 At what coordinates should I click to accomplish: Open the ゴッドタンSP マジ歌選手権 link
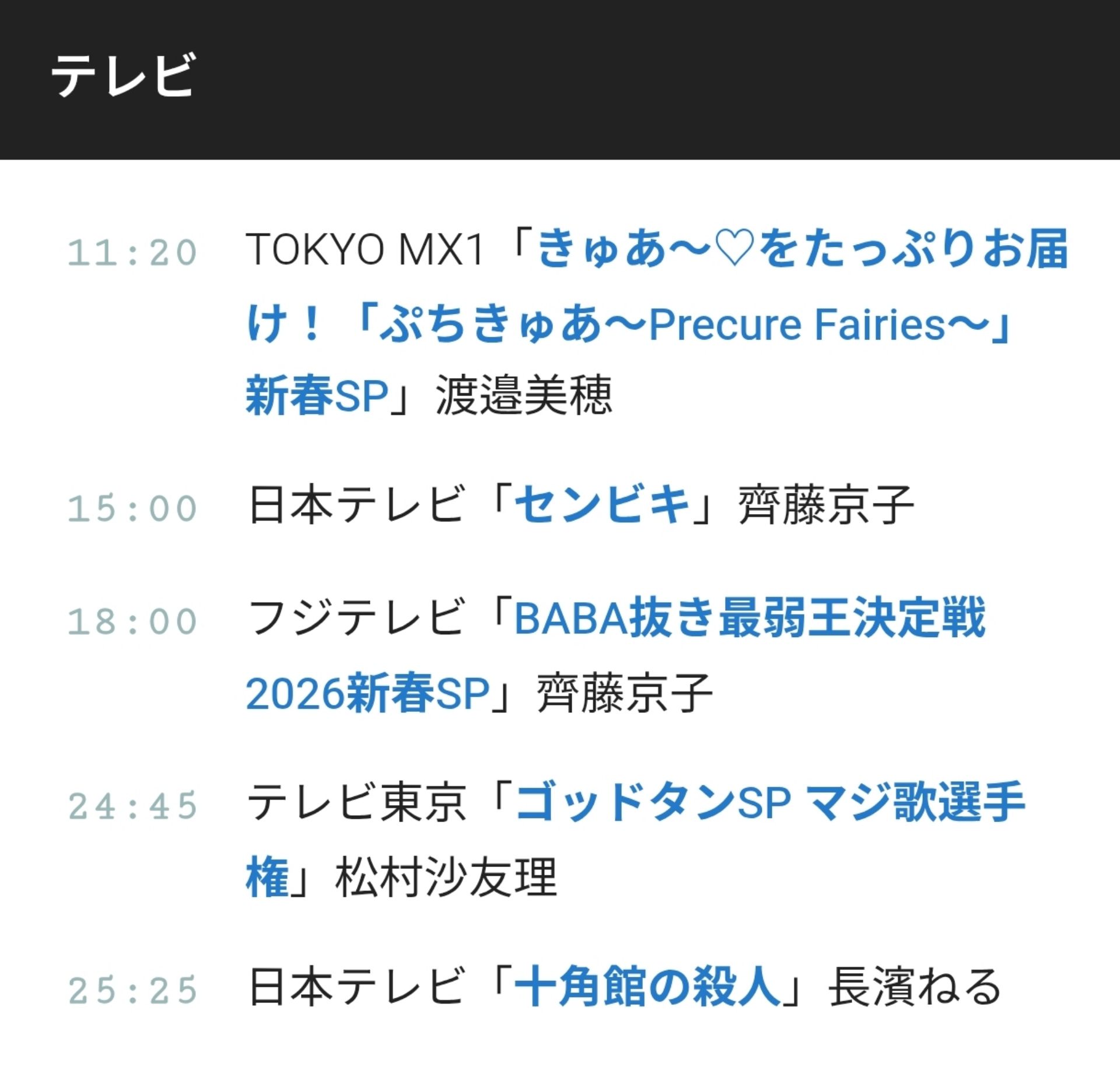tap(770, 803)
